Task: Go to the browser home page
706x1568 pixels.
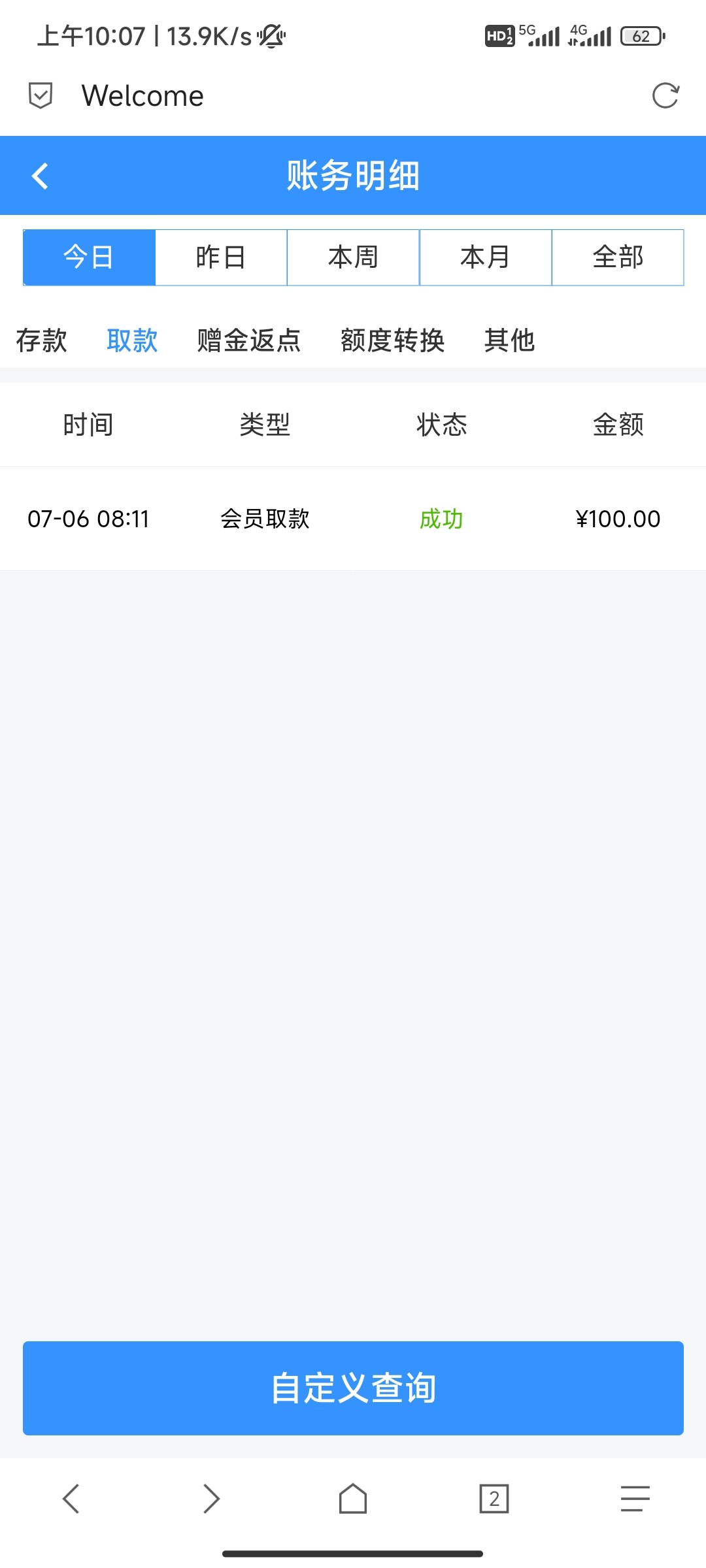Action: tap(353, 1499)
